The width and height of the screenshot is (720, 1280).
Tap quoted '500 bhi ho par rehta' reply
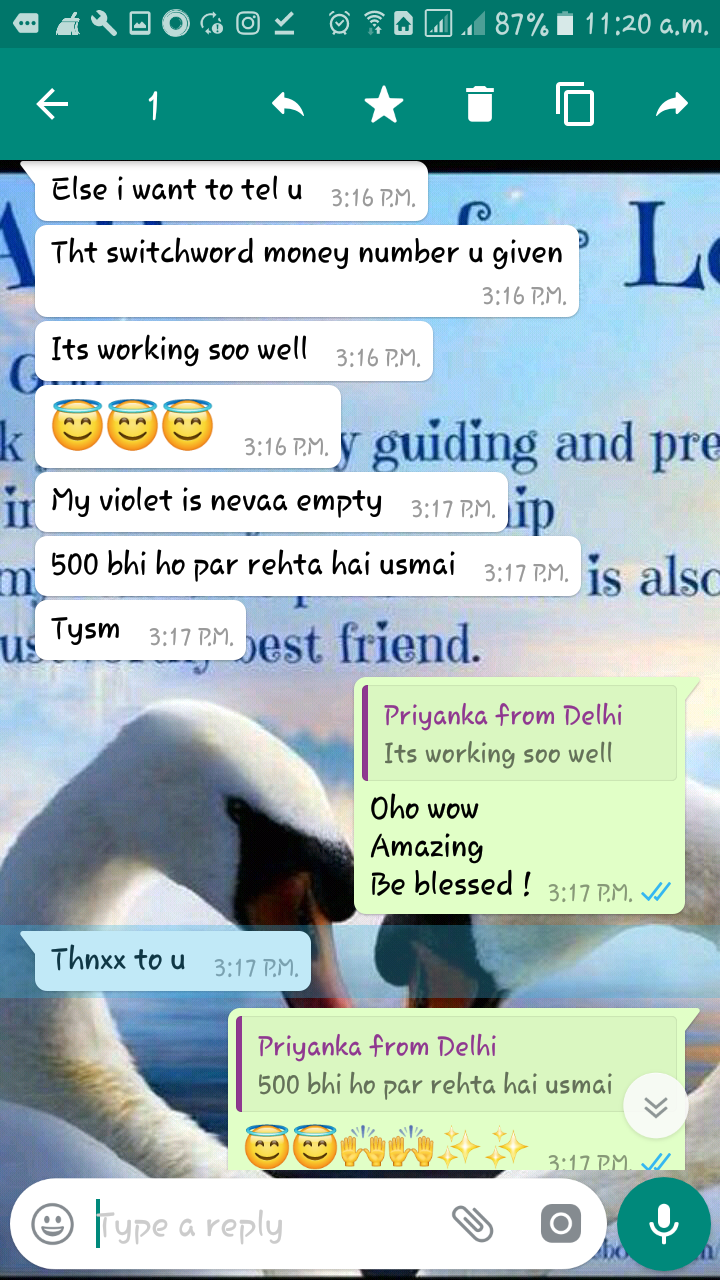tap(456, 1065)
